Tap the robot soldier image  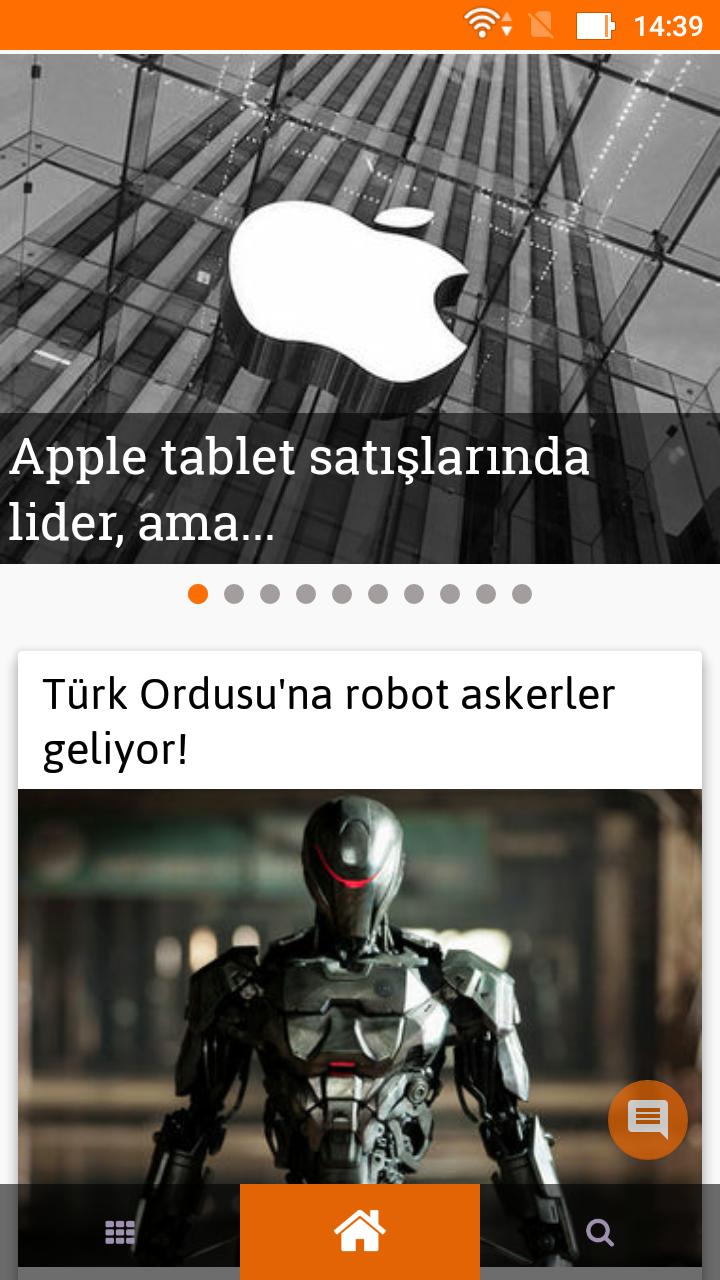[x=360, y=1000]
